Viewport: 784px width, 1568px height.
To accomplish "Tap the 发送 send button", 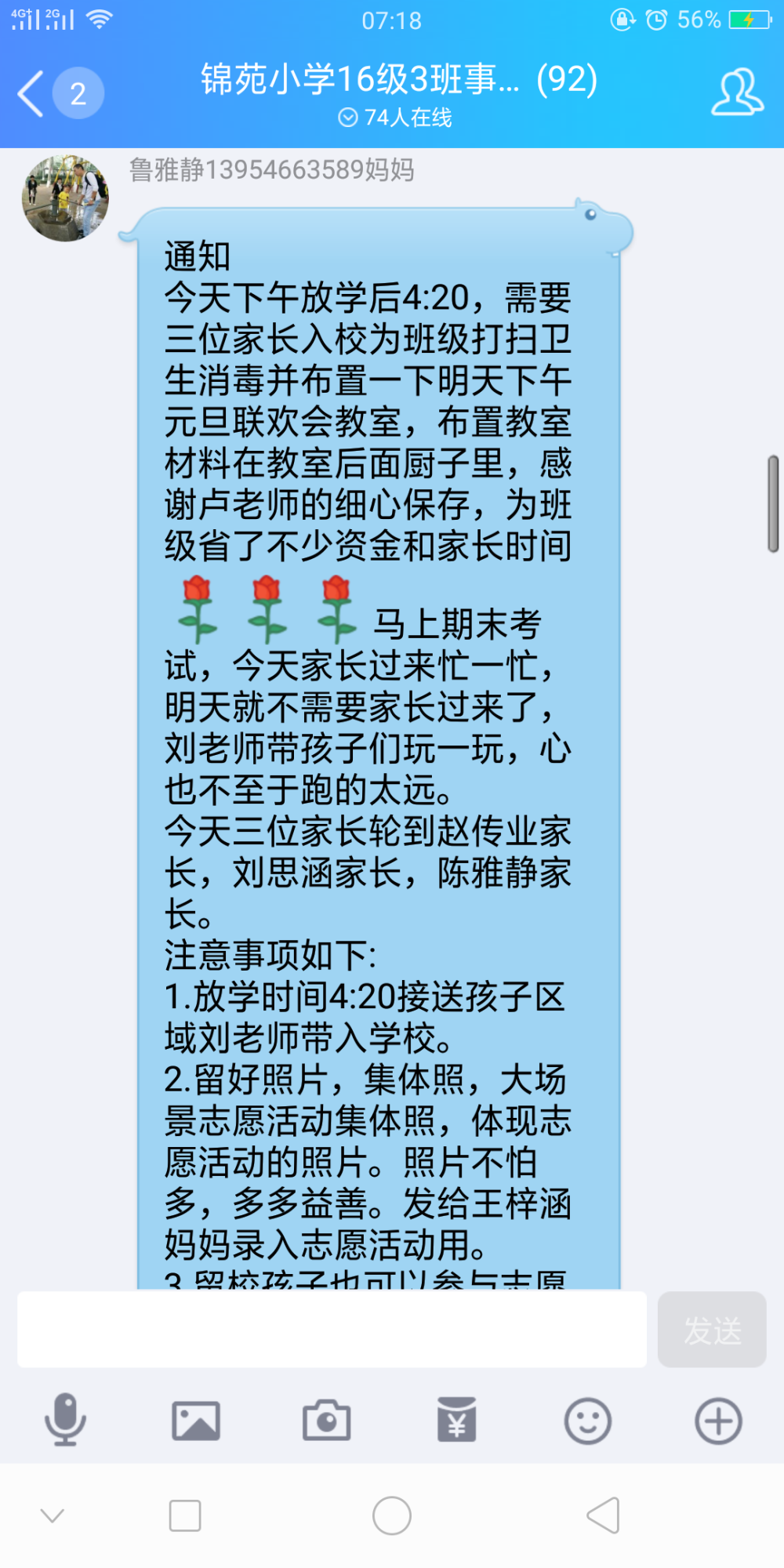I will pyautogui.click(x=712, y=1330).
